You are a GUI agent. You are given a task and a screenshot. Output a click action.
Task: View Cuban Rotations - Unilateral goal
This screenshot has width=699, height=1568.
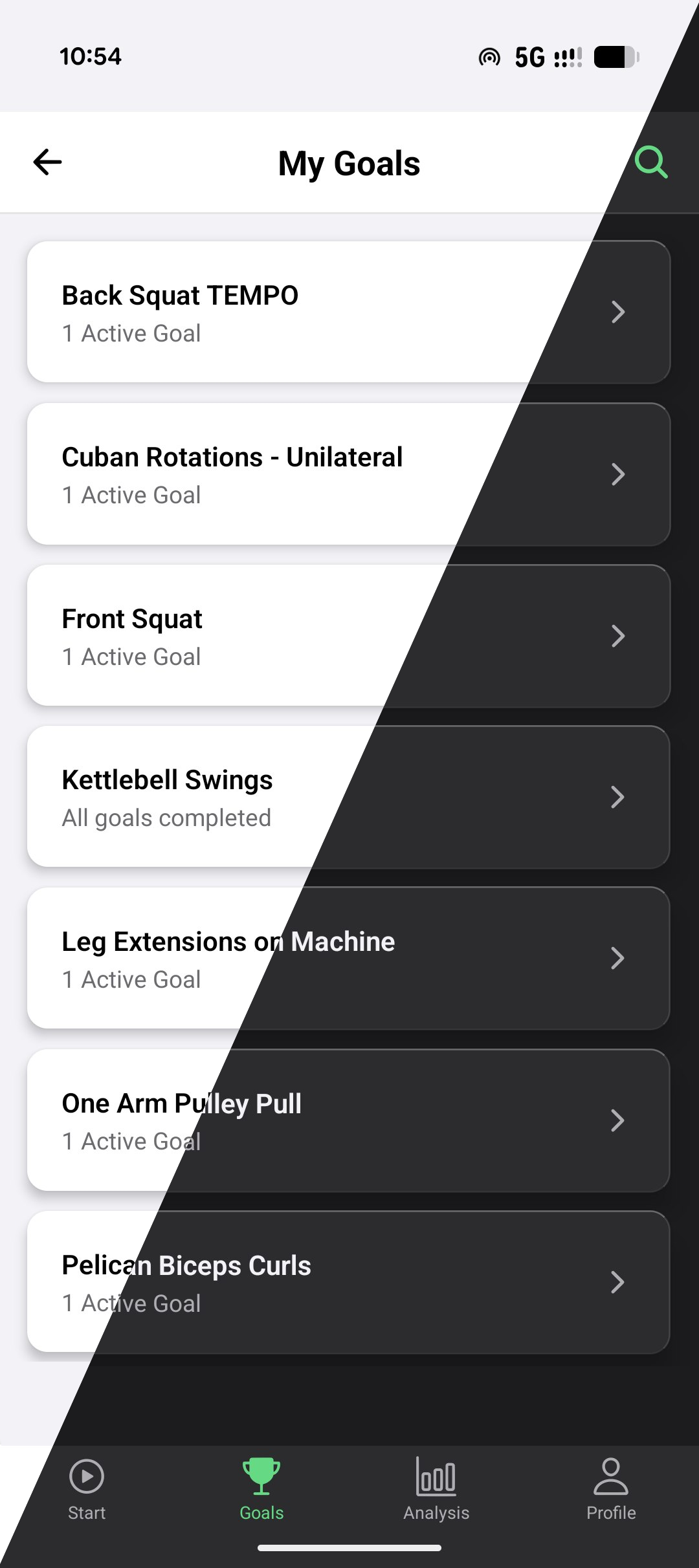(348, 474)
